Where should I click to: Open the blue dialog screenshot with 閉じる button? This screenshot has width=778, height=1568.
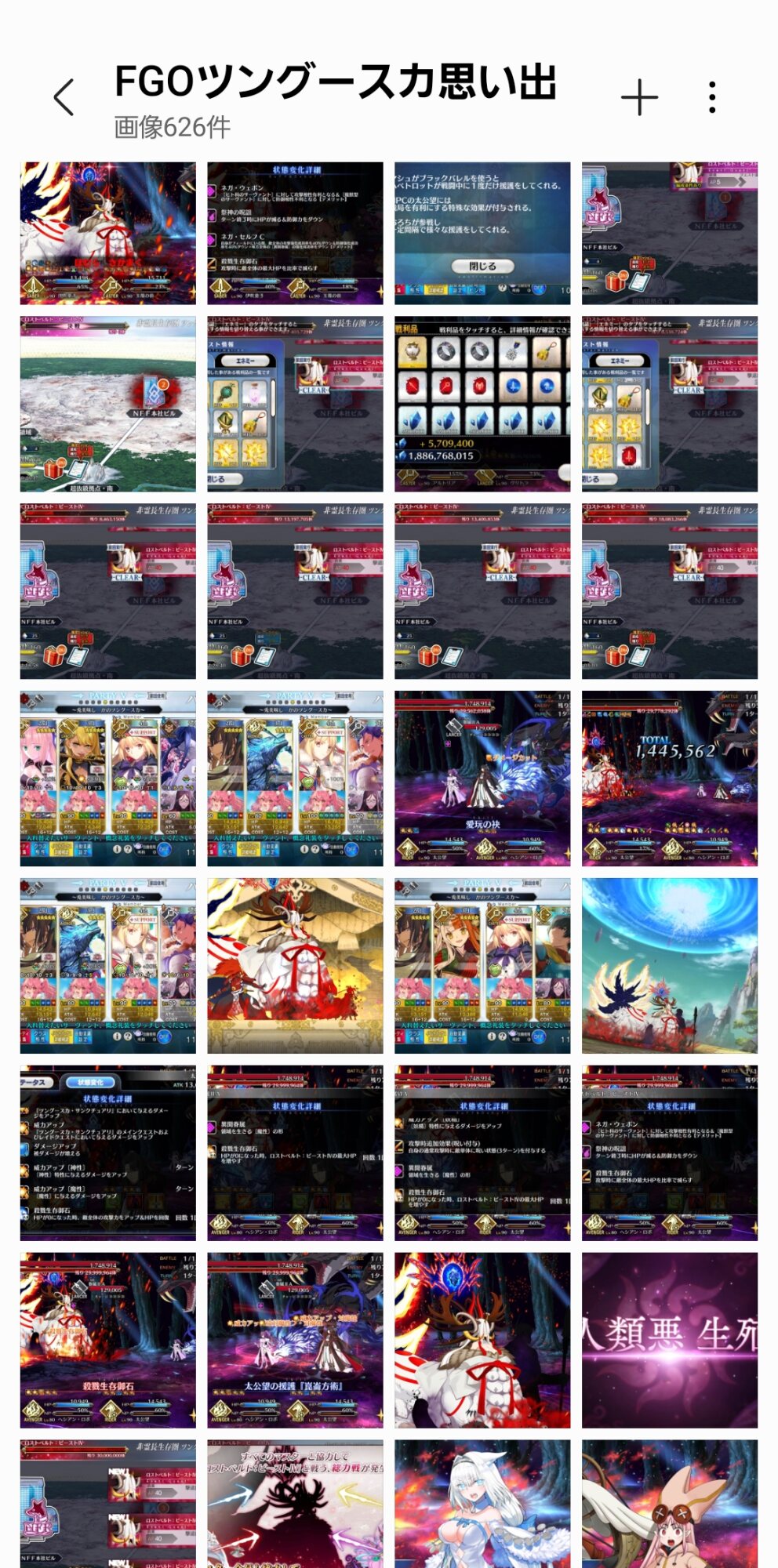pyautogui.click(x=482, y=233)
